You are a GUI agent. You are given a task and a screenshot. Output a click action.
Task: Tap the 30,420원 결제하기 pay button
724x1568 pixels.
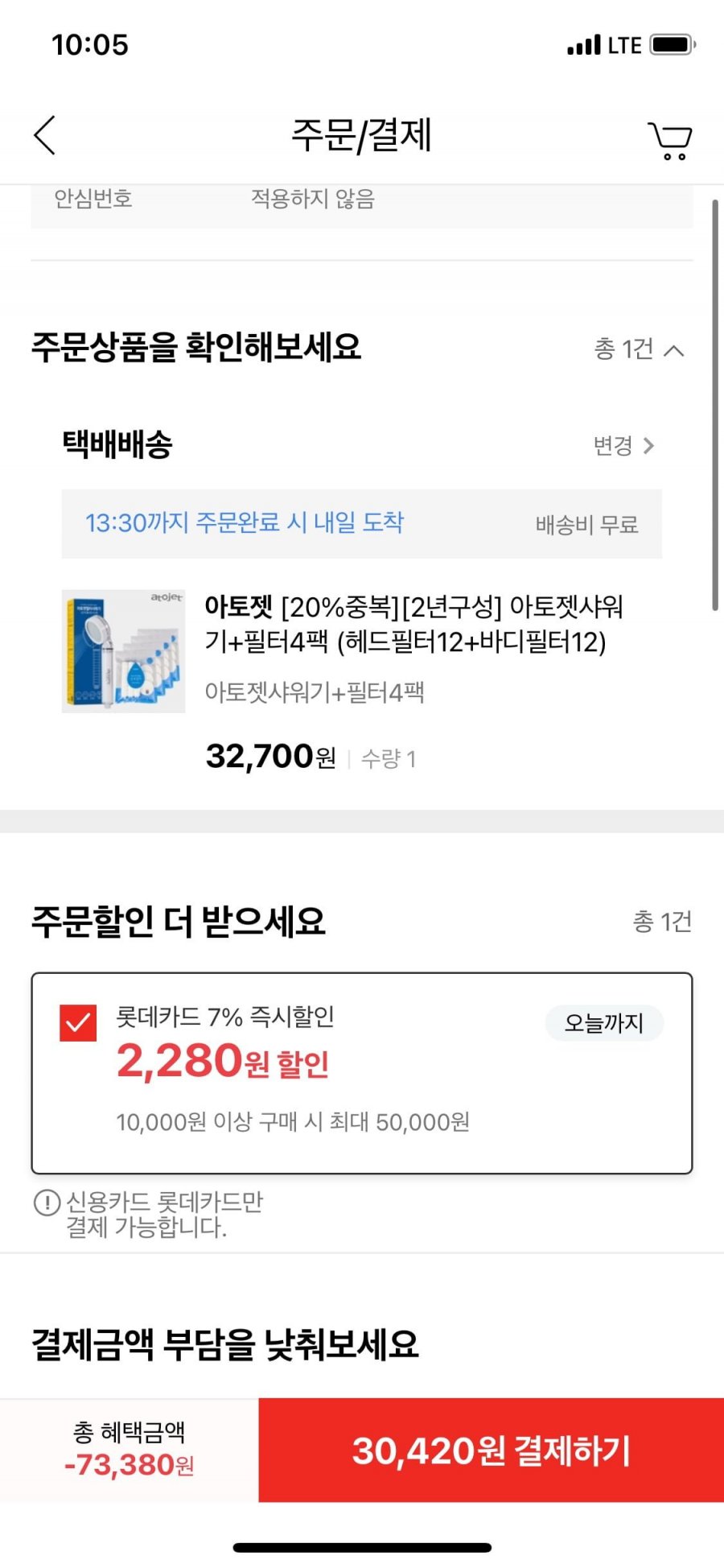pyautogui.click(x=491, y=1450)
